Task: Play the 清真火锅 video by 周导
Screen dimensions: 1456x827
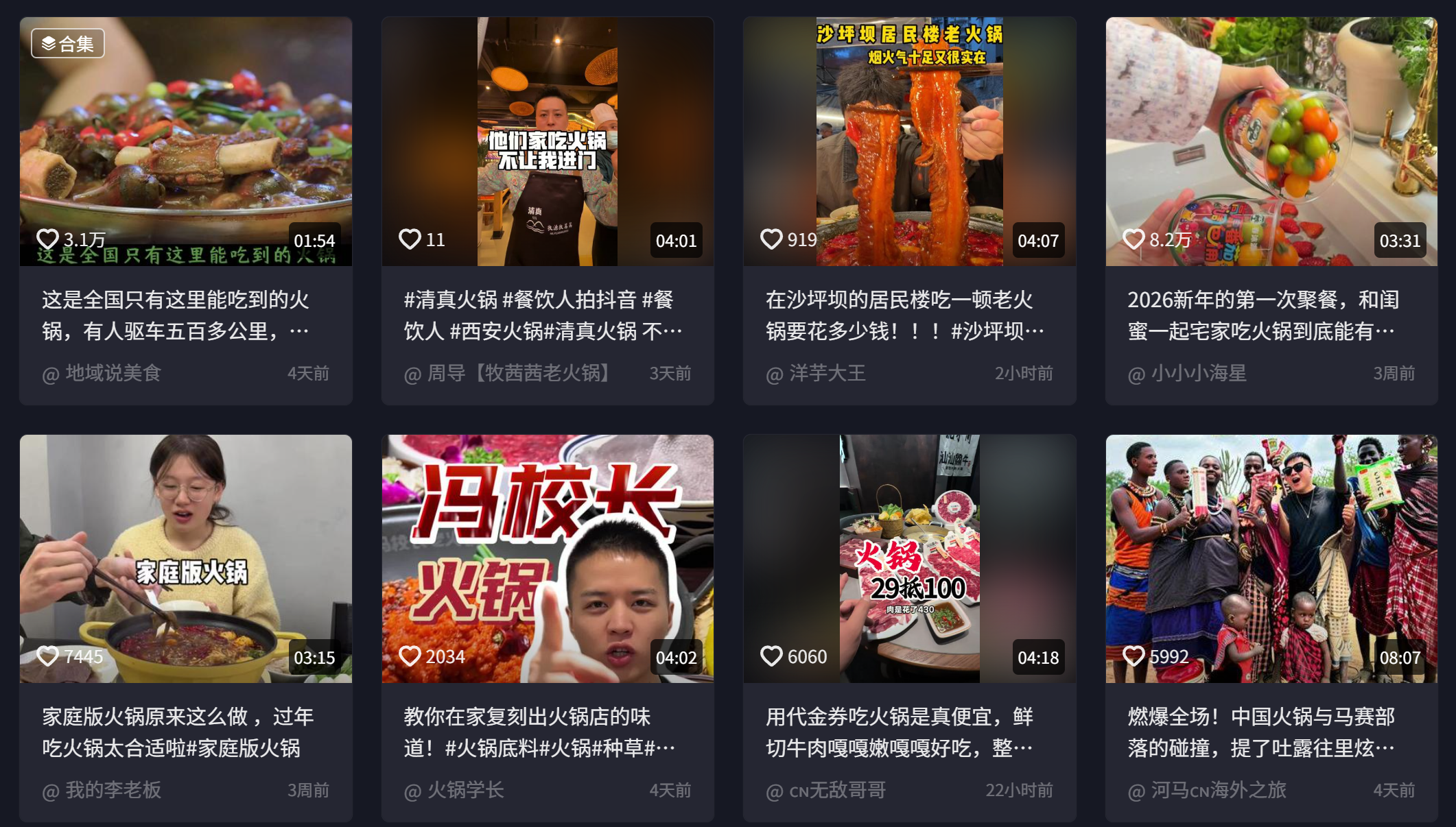Action: [547, 141]
